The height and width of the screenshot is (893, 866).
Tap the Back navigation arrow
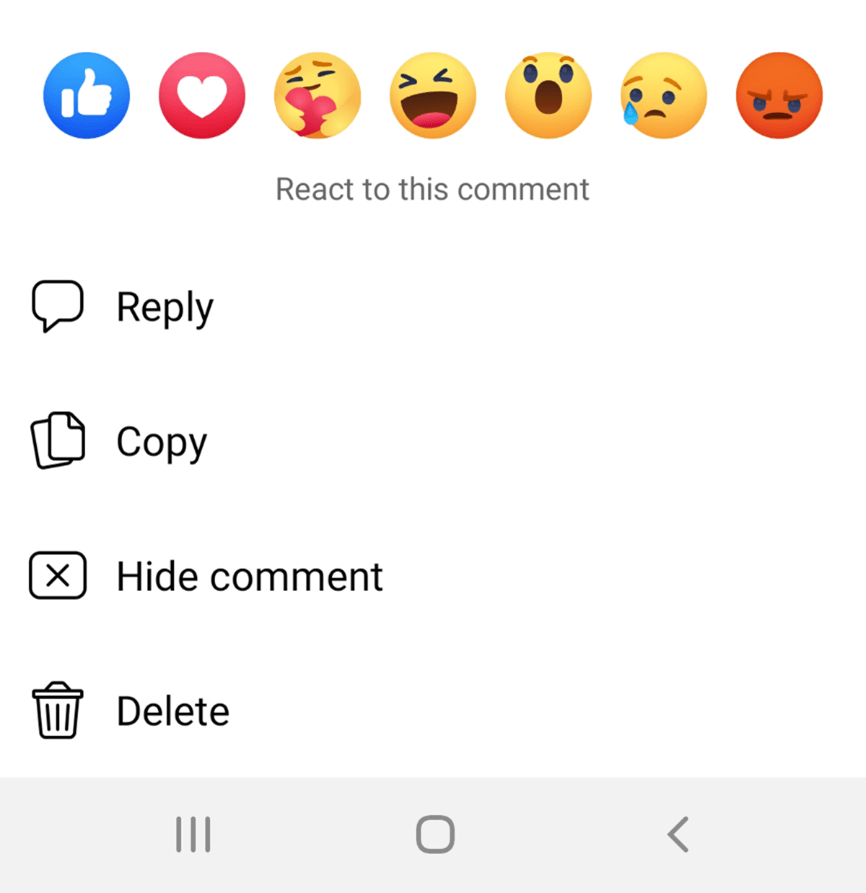pyautogui.click(x=679, y=833)
